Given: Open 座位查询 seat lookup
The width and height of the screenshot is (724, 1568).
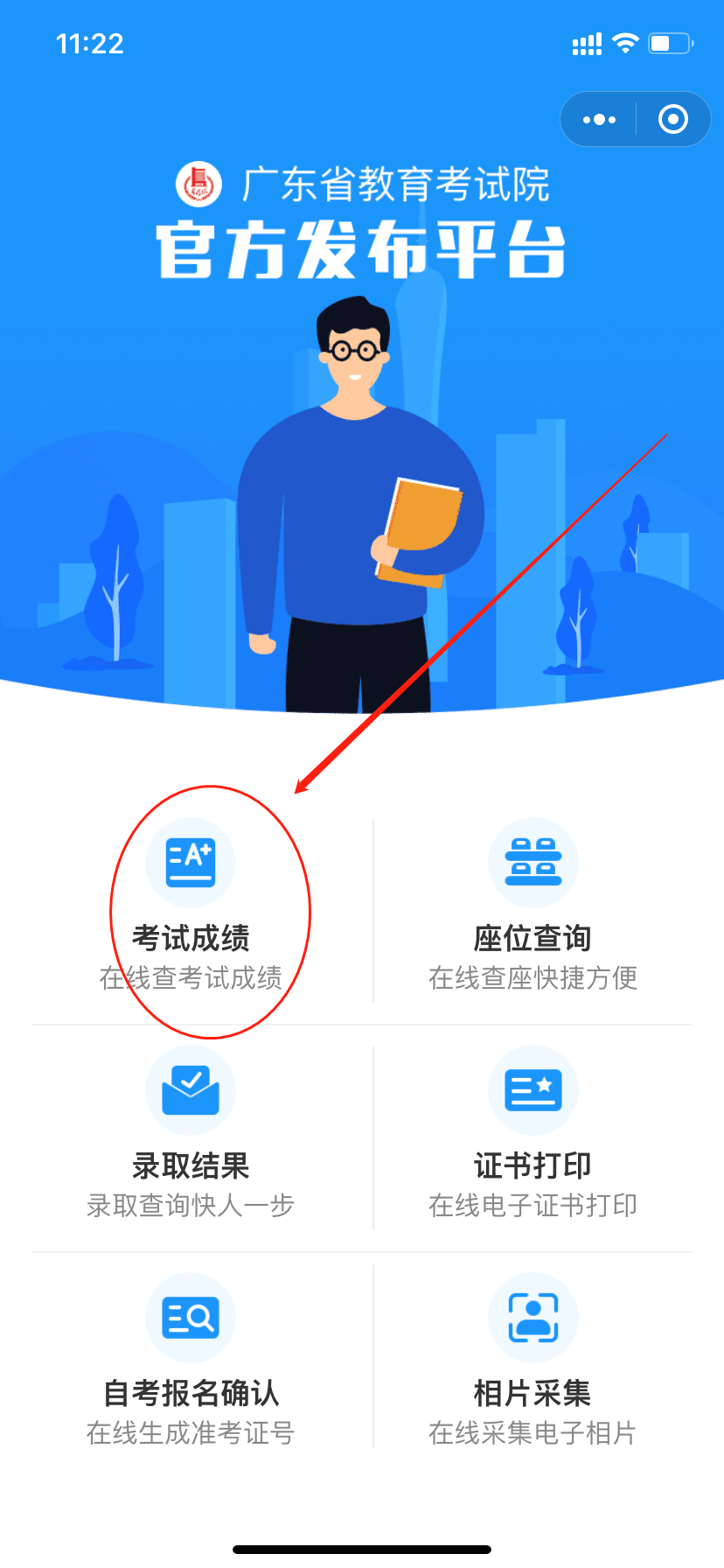Looking at the screenshot, I should 533,906.
